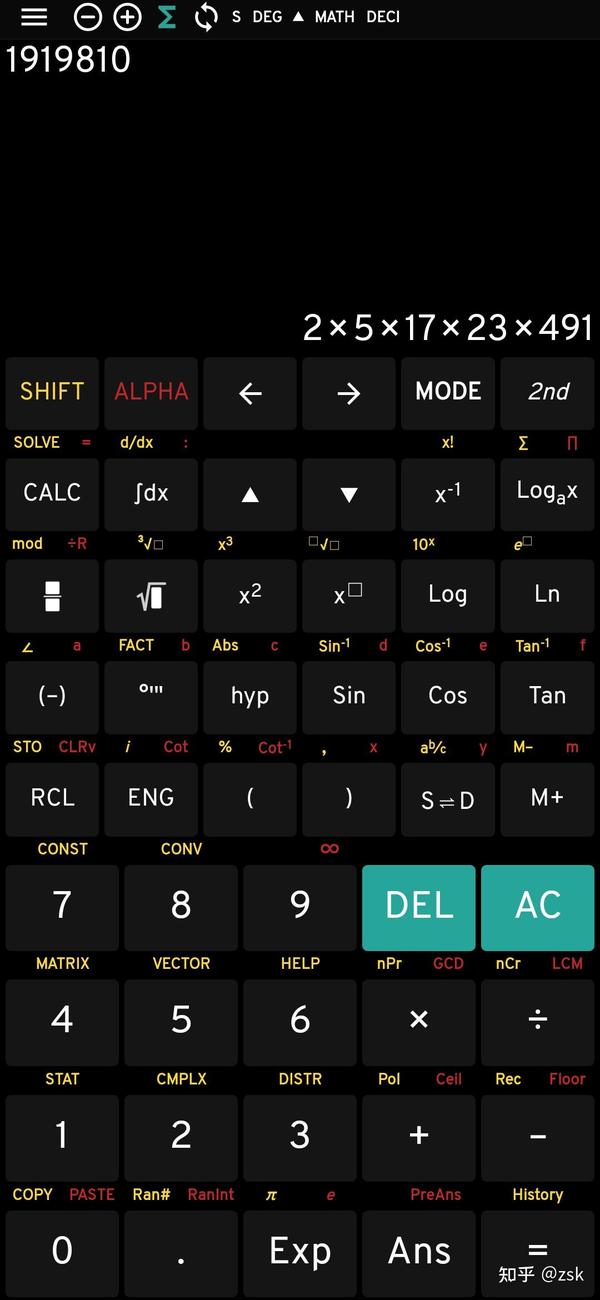The height and width of the screenshot is (1300, 600).
Task: Tap the circular arrows refresh icon
Action: coord(206,17)
